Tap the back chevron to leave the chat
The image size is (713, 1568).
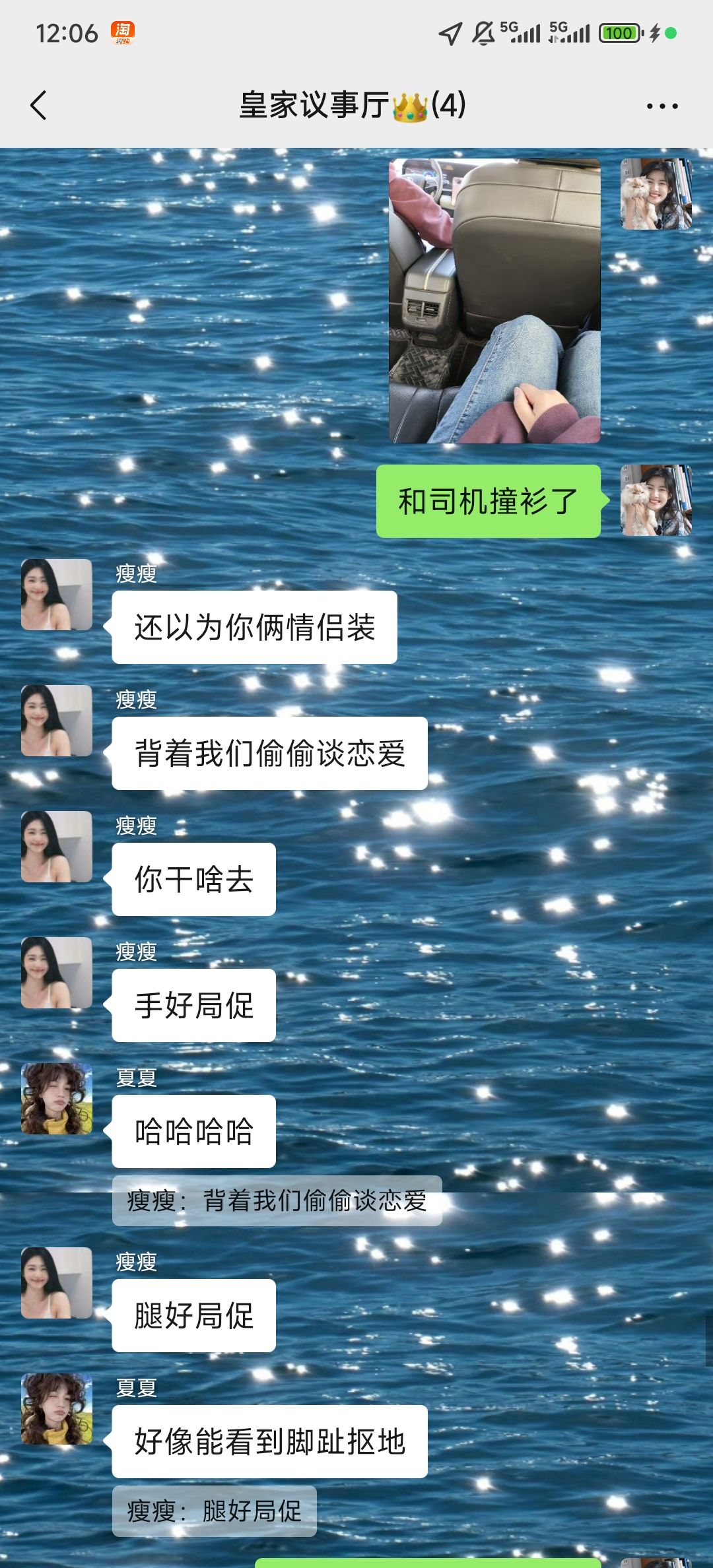click(x=38, y=106)
